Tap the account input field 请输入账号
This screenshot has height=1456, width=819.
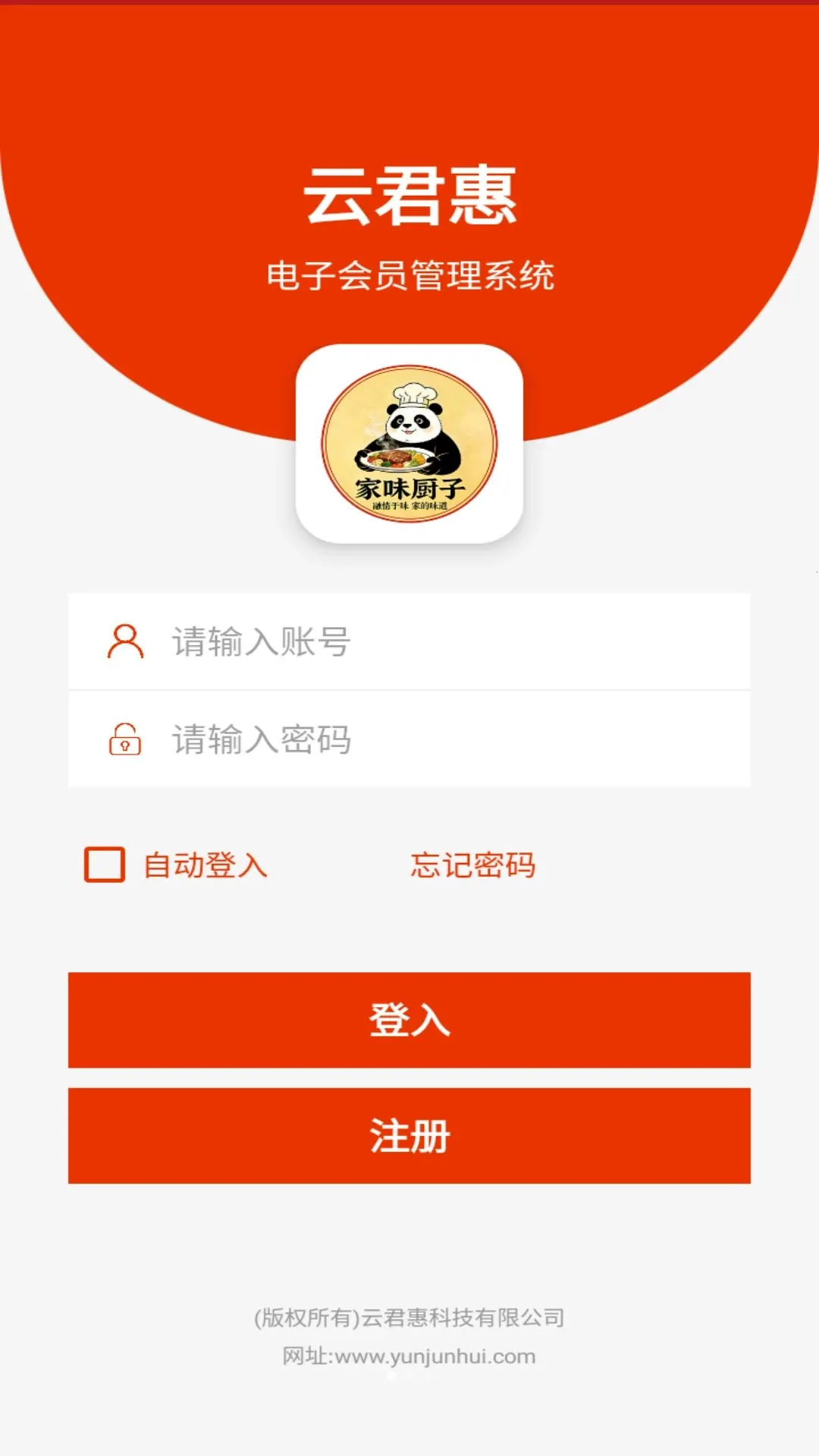(x=409, y=642)
